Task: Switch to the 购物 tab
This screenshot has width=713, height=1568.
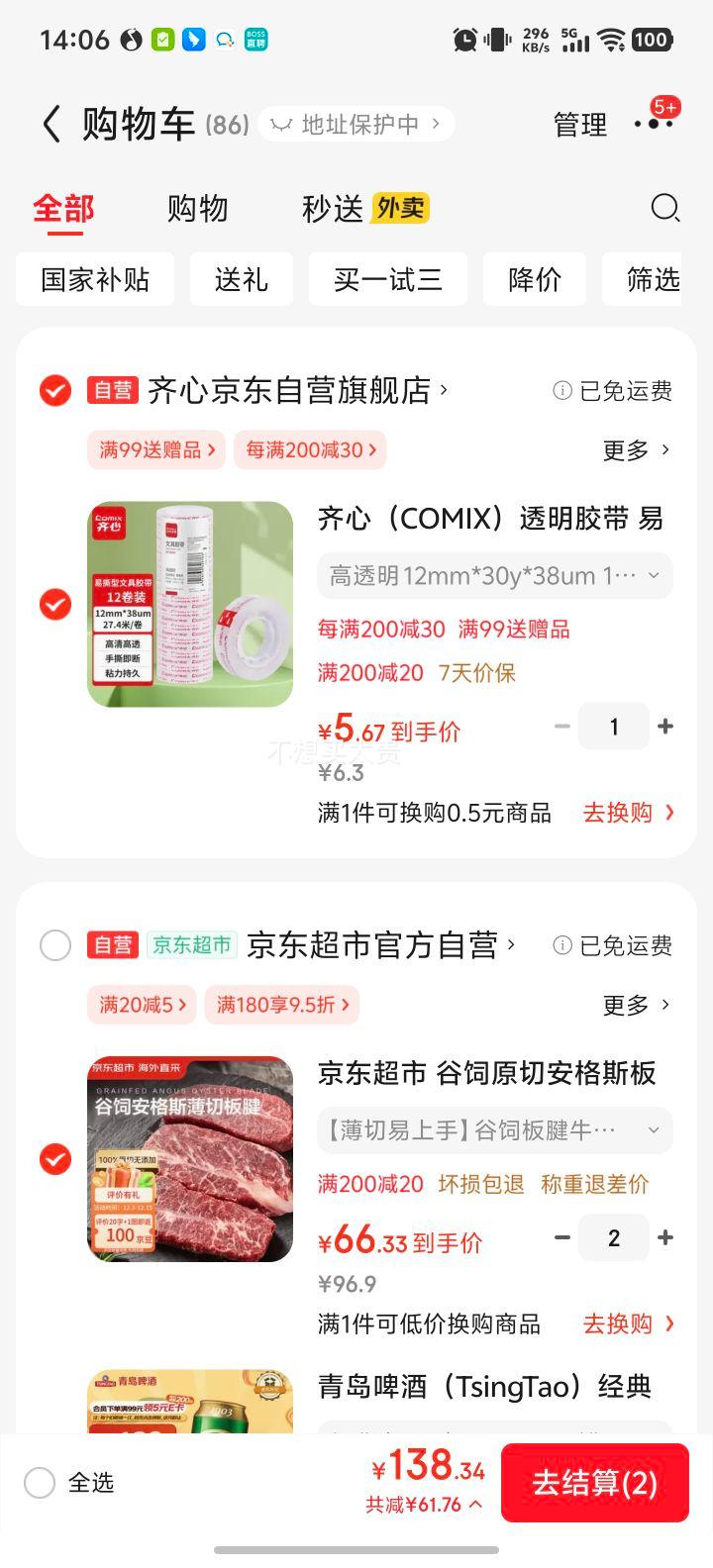Action: [x=199, y=209]
